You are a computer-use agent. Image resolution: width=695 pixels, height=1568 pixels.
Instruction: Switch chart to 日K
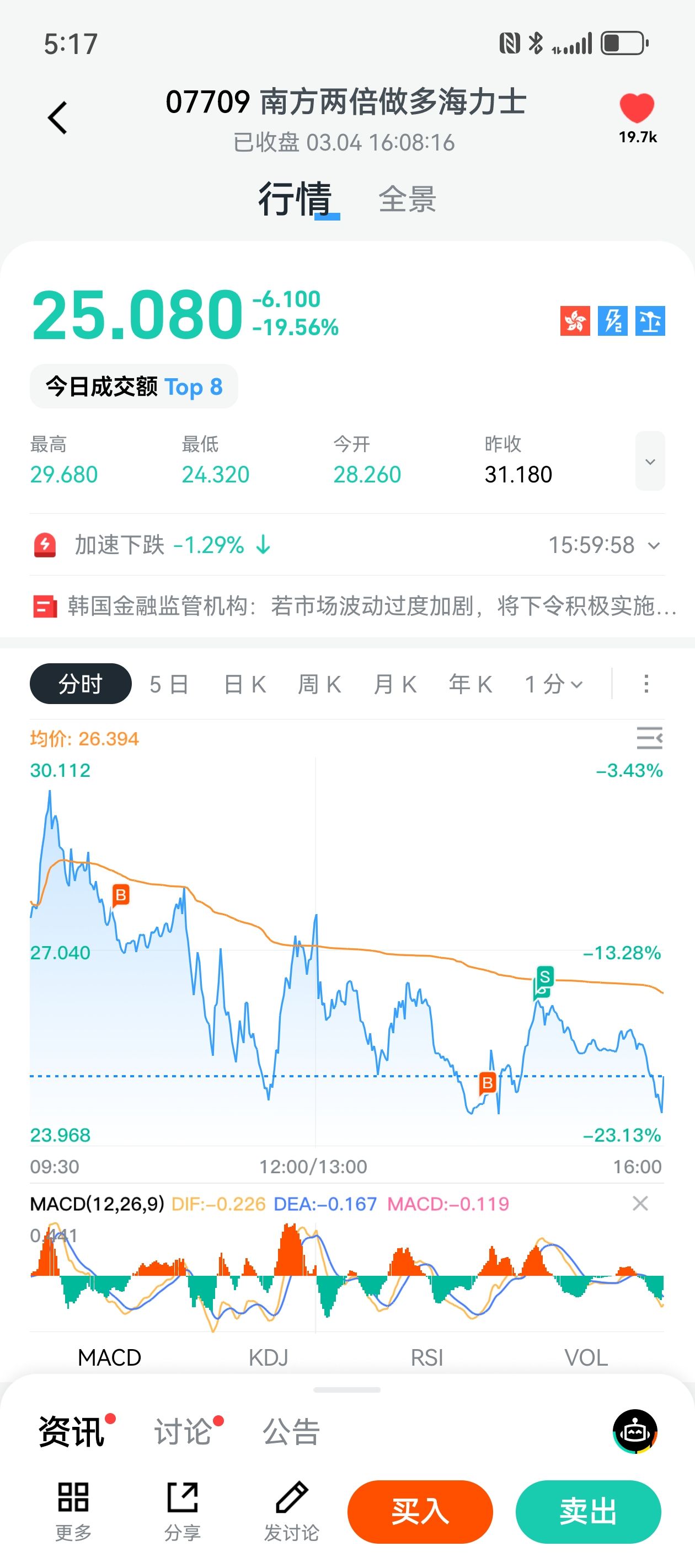click(245, 684)
